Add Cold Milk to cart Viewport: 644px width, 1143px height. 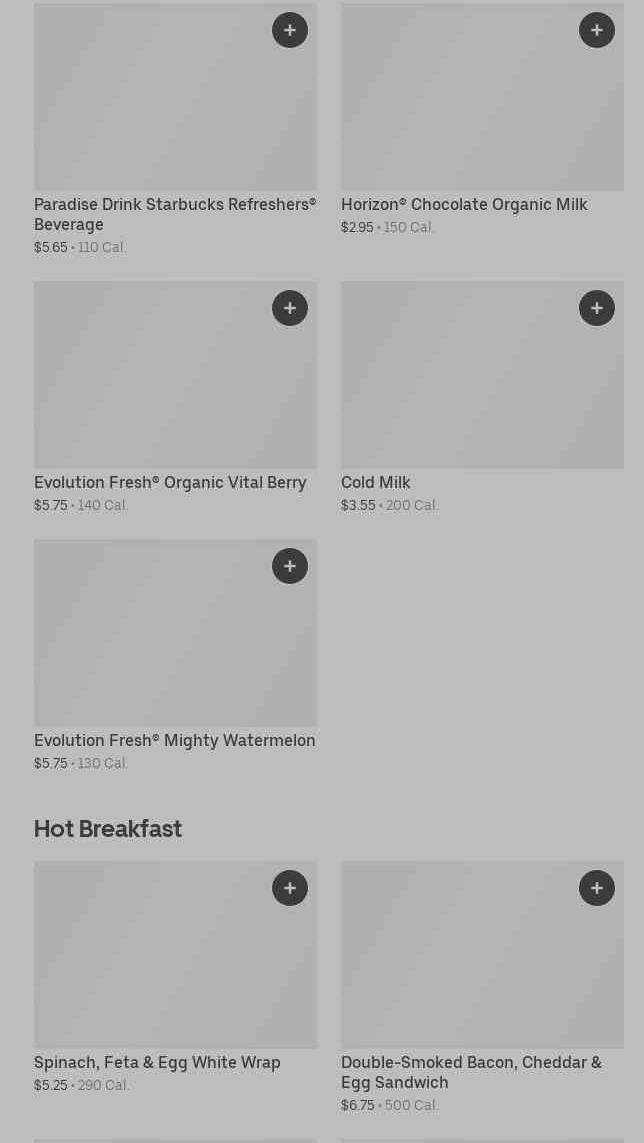point(597,308)
